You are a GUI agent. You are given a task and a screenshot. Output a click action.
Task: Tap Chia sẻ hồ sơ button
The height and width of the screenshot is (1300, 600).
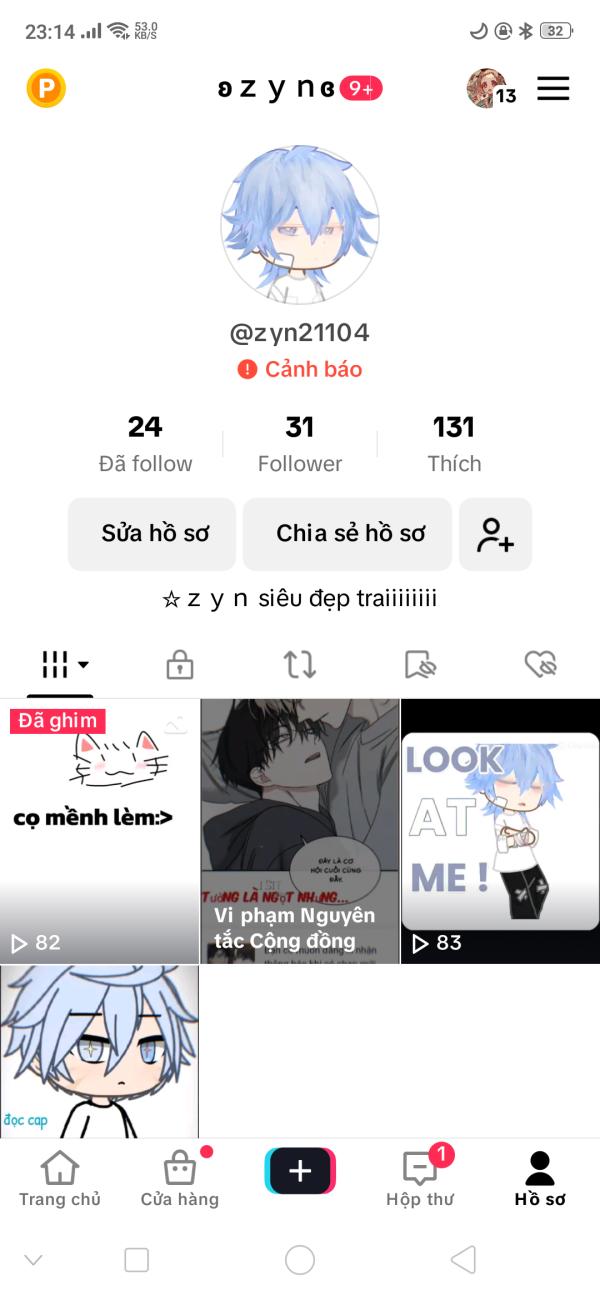click(x=347, y=534)
